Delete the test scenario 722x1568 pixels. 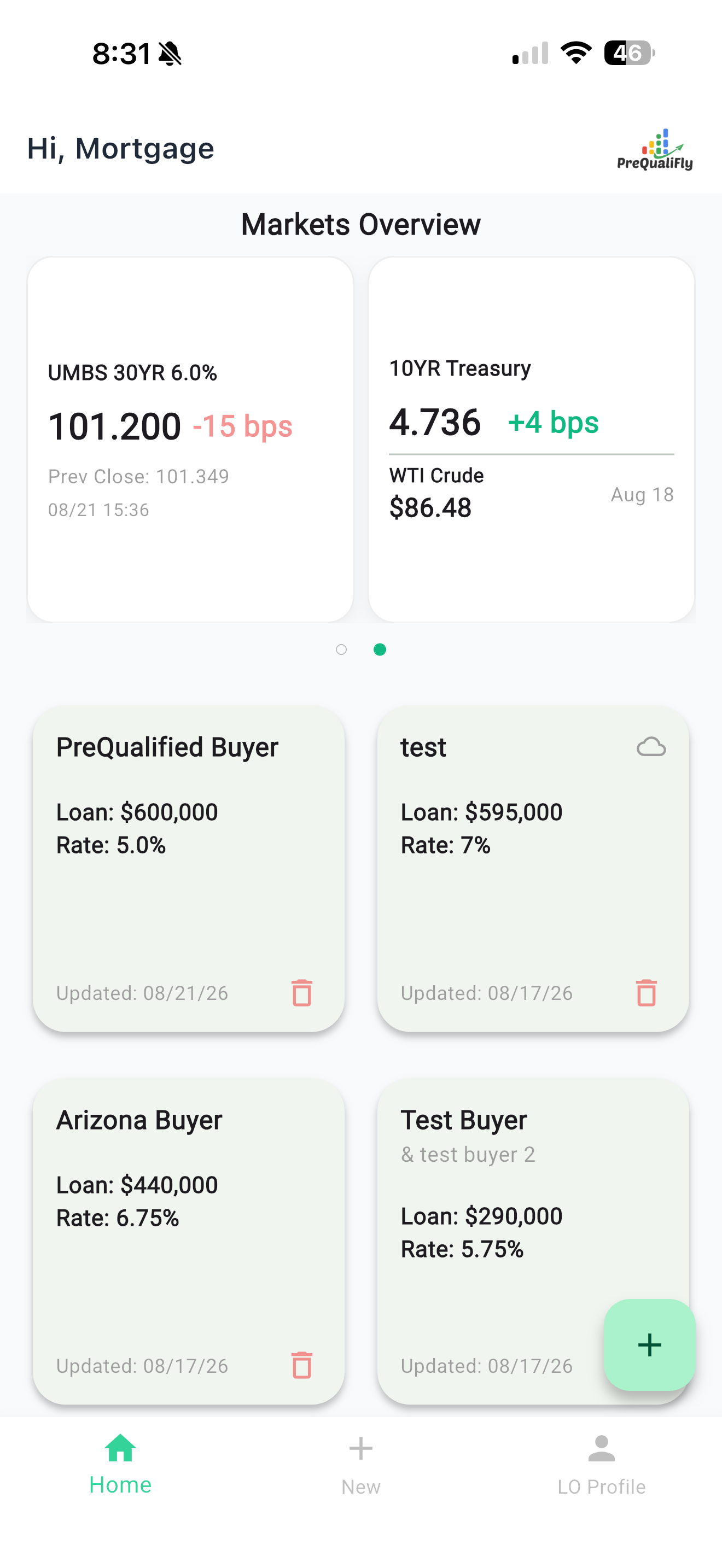coord(647,993)
